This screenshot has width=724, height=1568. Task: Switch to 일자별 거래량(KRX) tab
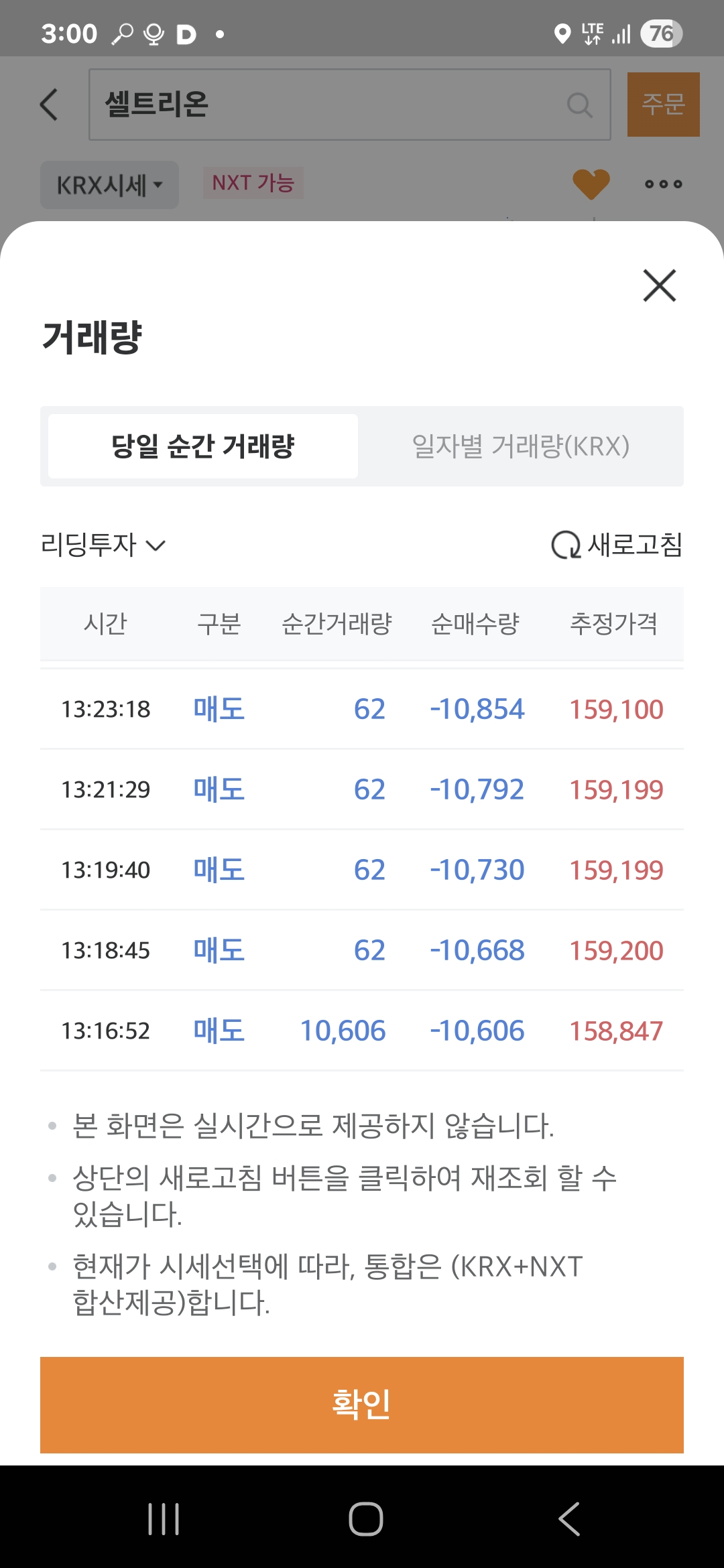point(521,446)
